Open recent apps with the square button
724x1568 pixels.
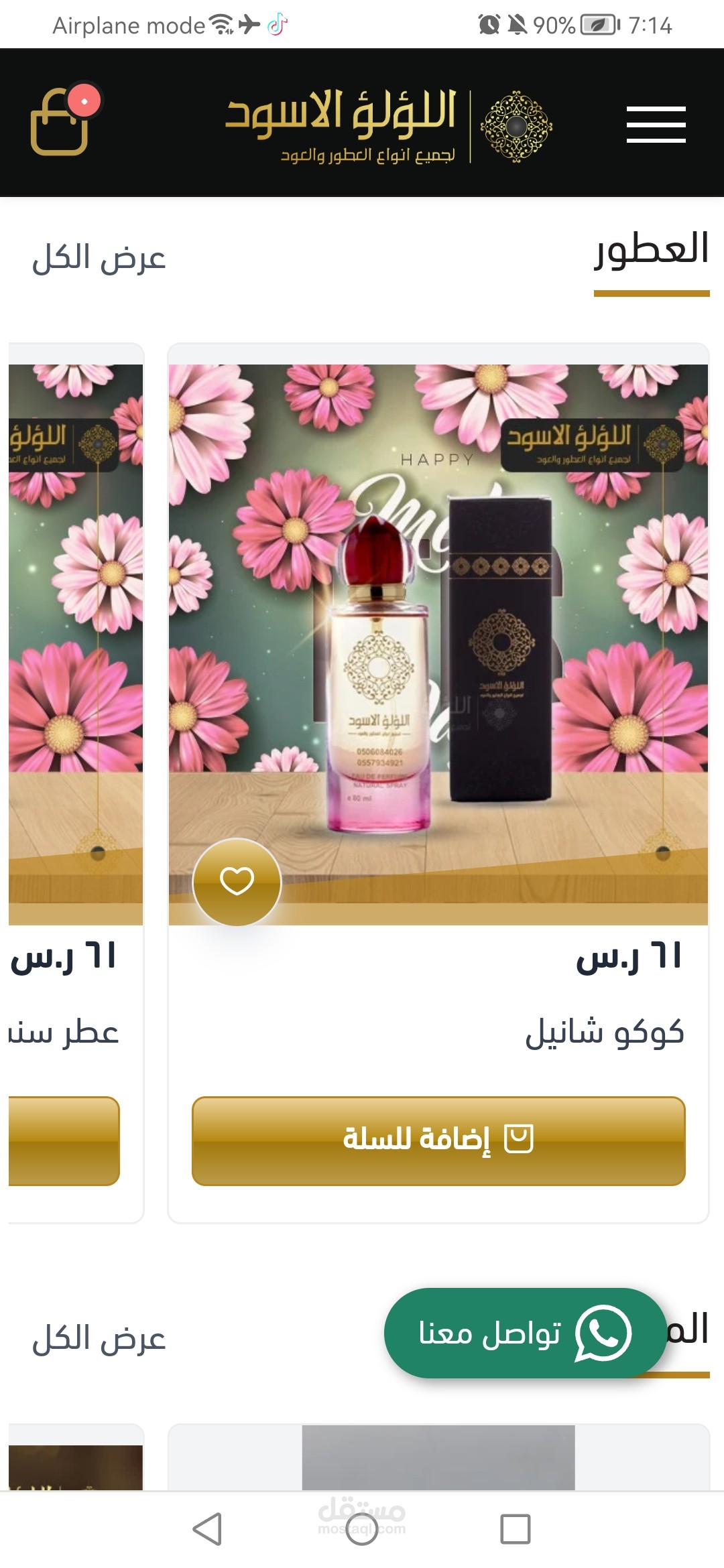pos(516,1529)
